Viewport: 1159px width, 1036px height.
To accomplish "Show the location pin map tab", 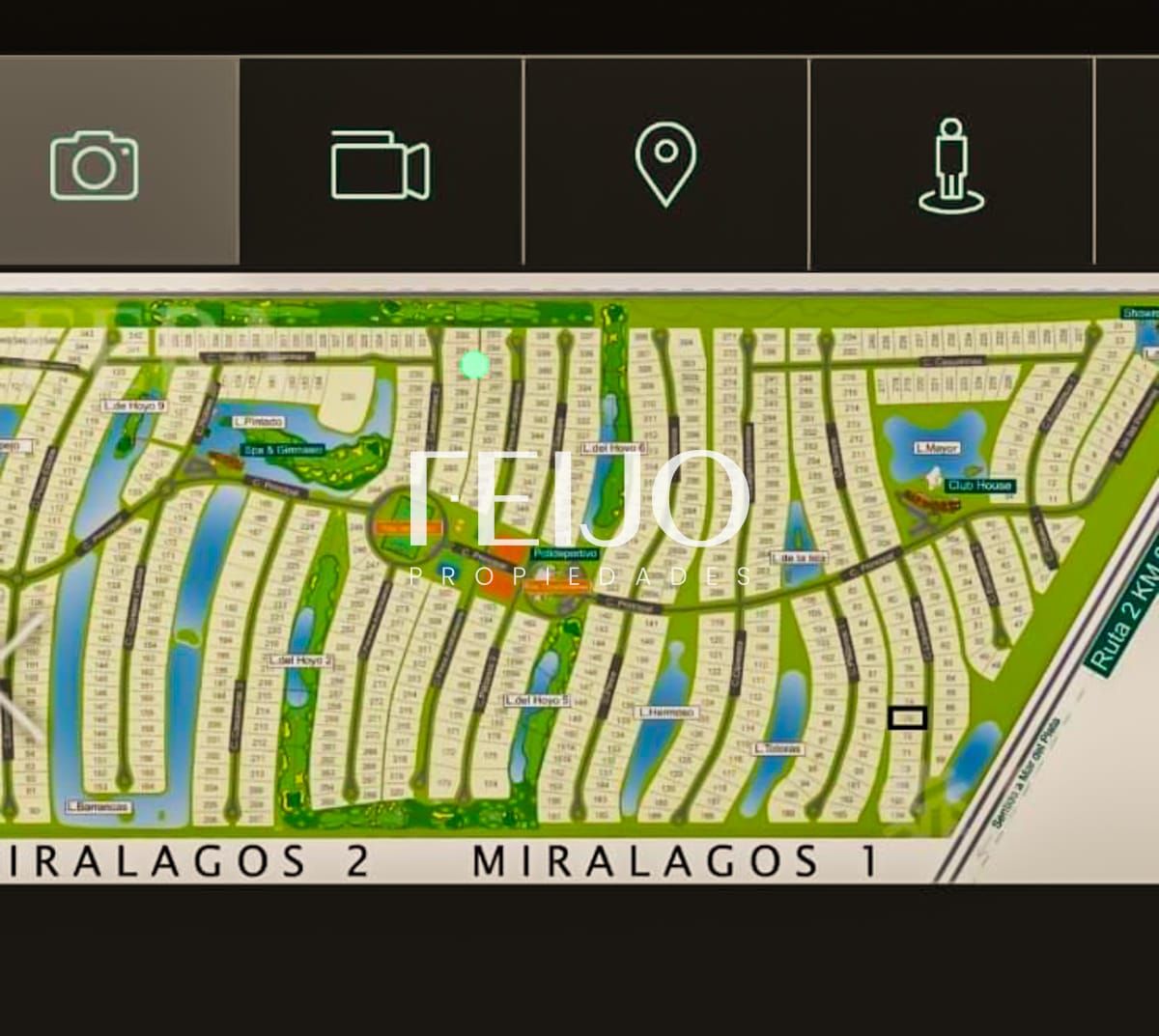I will (665, 163).
